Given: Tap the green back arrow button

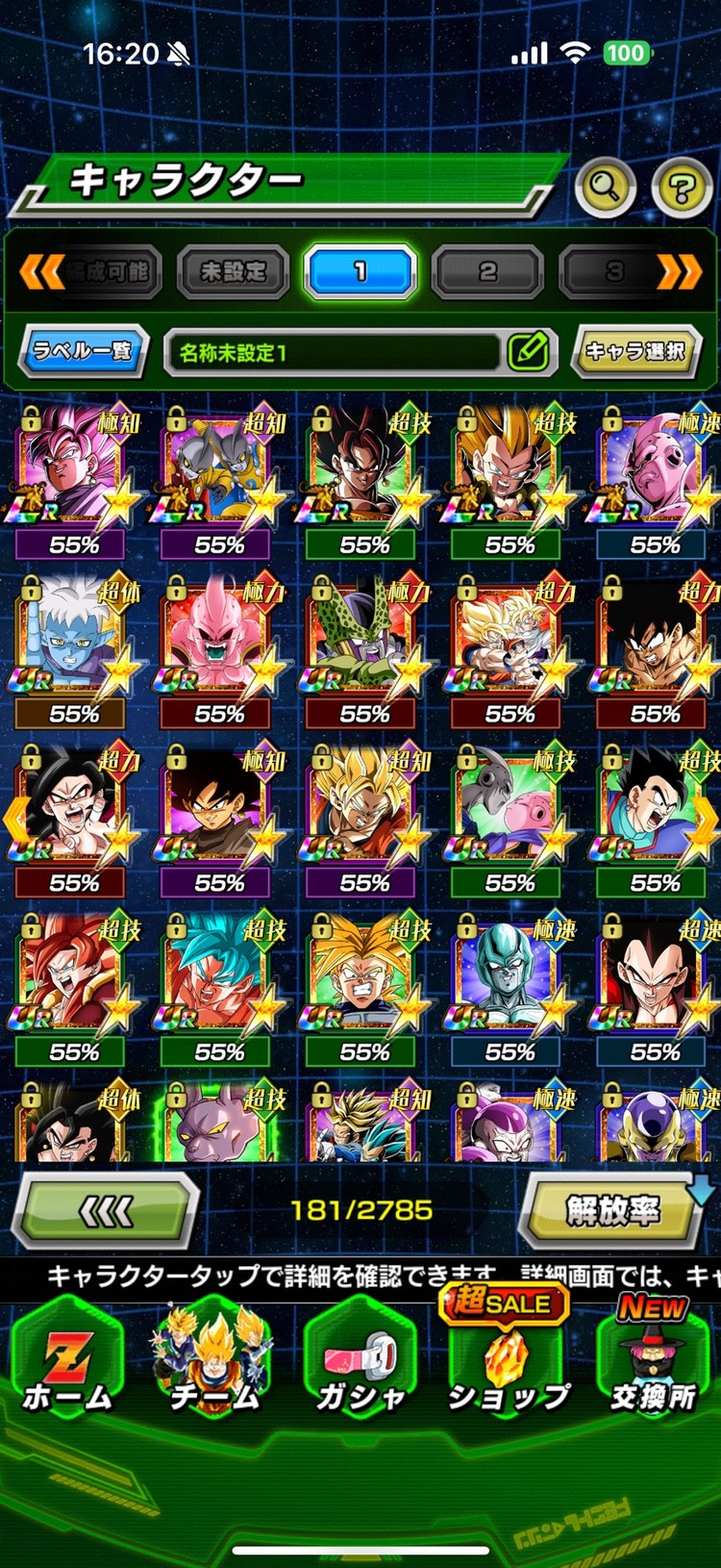Looking at the screenshot, I should [106, 1212].
